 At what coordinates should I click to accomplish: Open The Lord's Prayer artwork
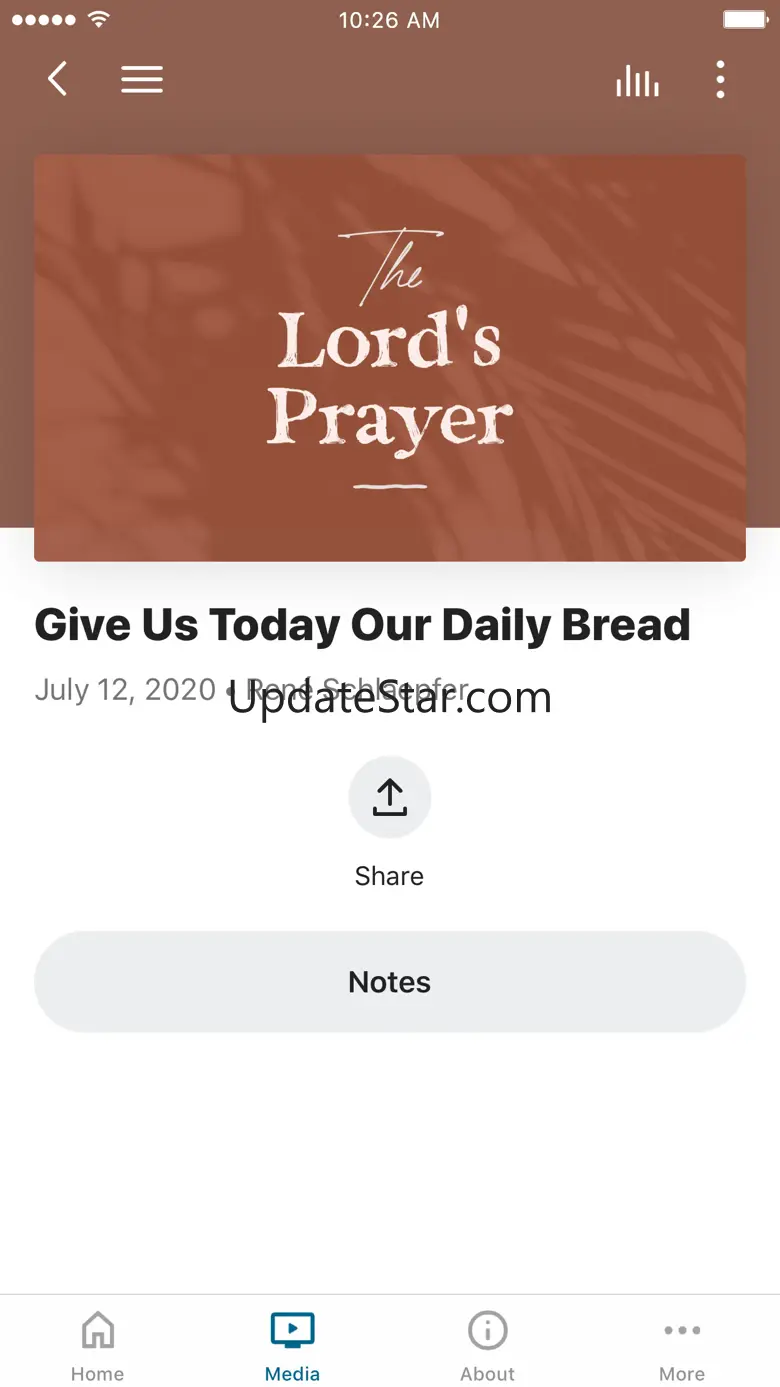tap(390, 357)
